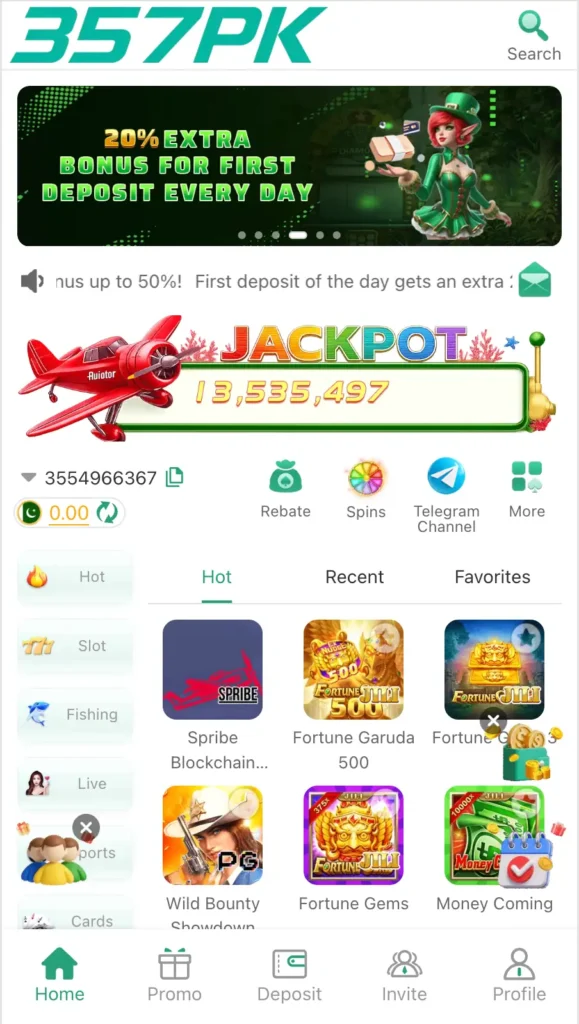The image size is (579, 1024).
Task: Open the Telegram Channel
Action: pyautogui.click(x=446, y=496)
